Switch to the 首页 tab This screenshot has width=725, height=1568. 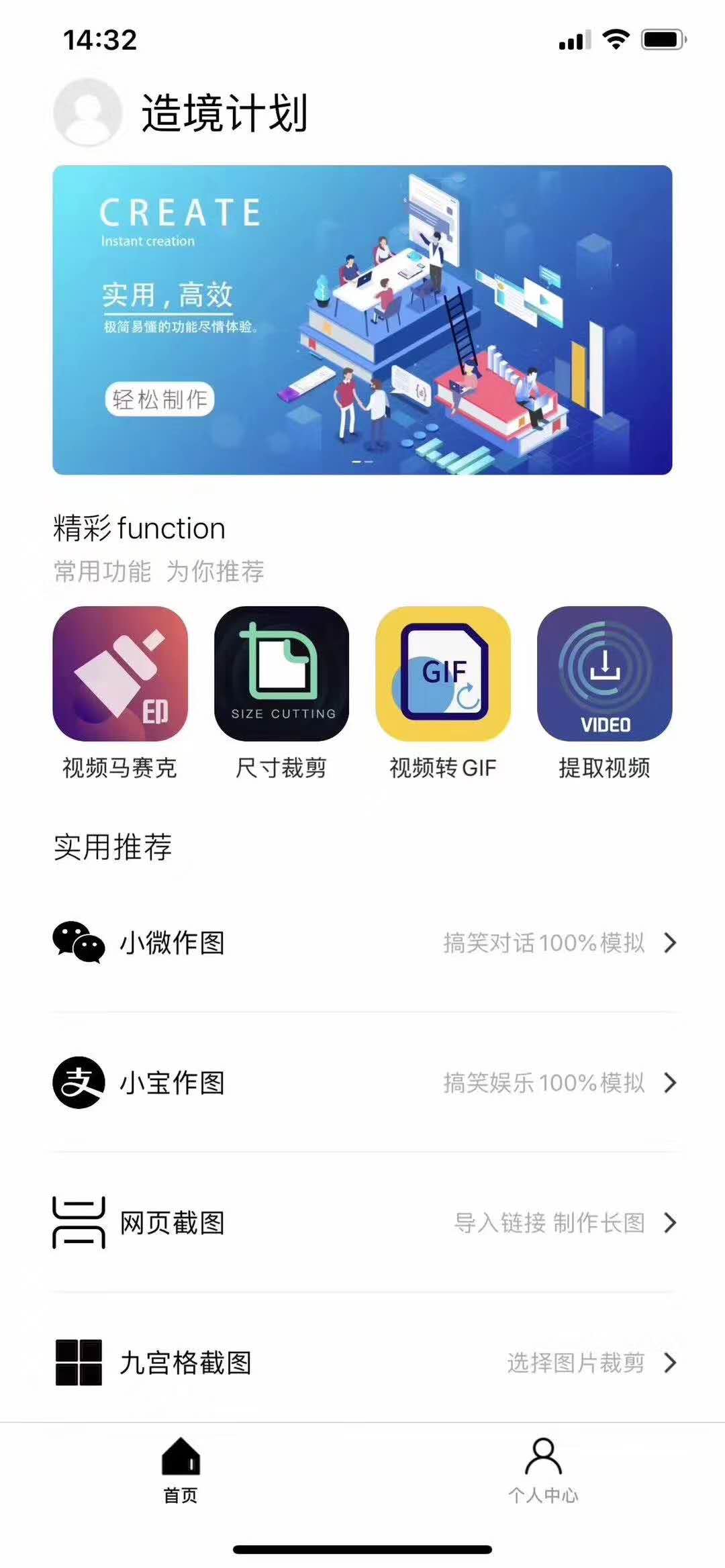181,1470
